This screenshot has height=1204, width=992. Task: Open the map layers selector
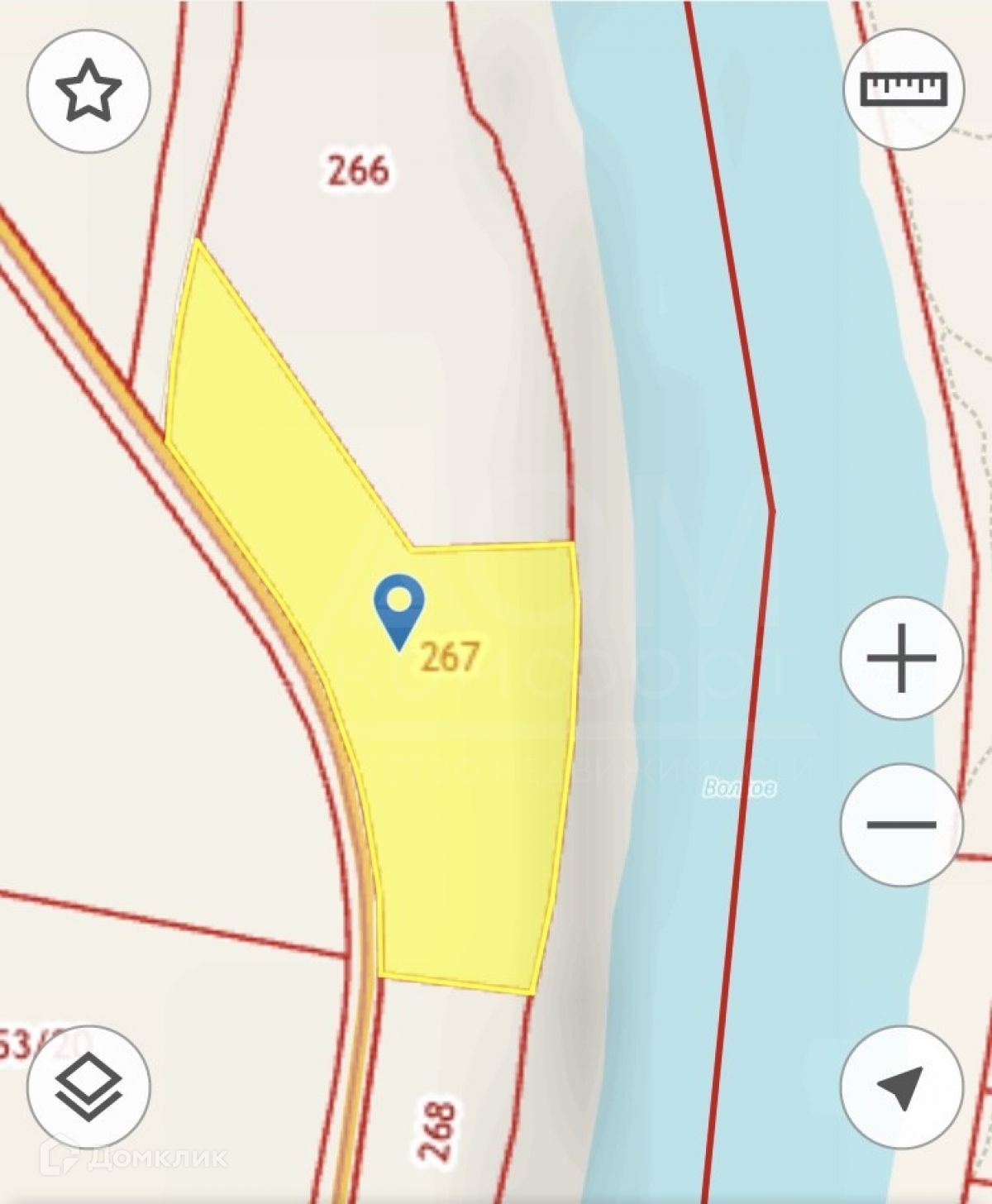click(x=88, y=1087)
